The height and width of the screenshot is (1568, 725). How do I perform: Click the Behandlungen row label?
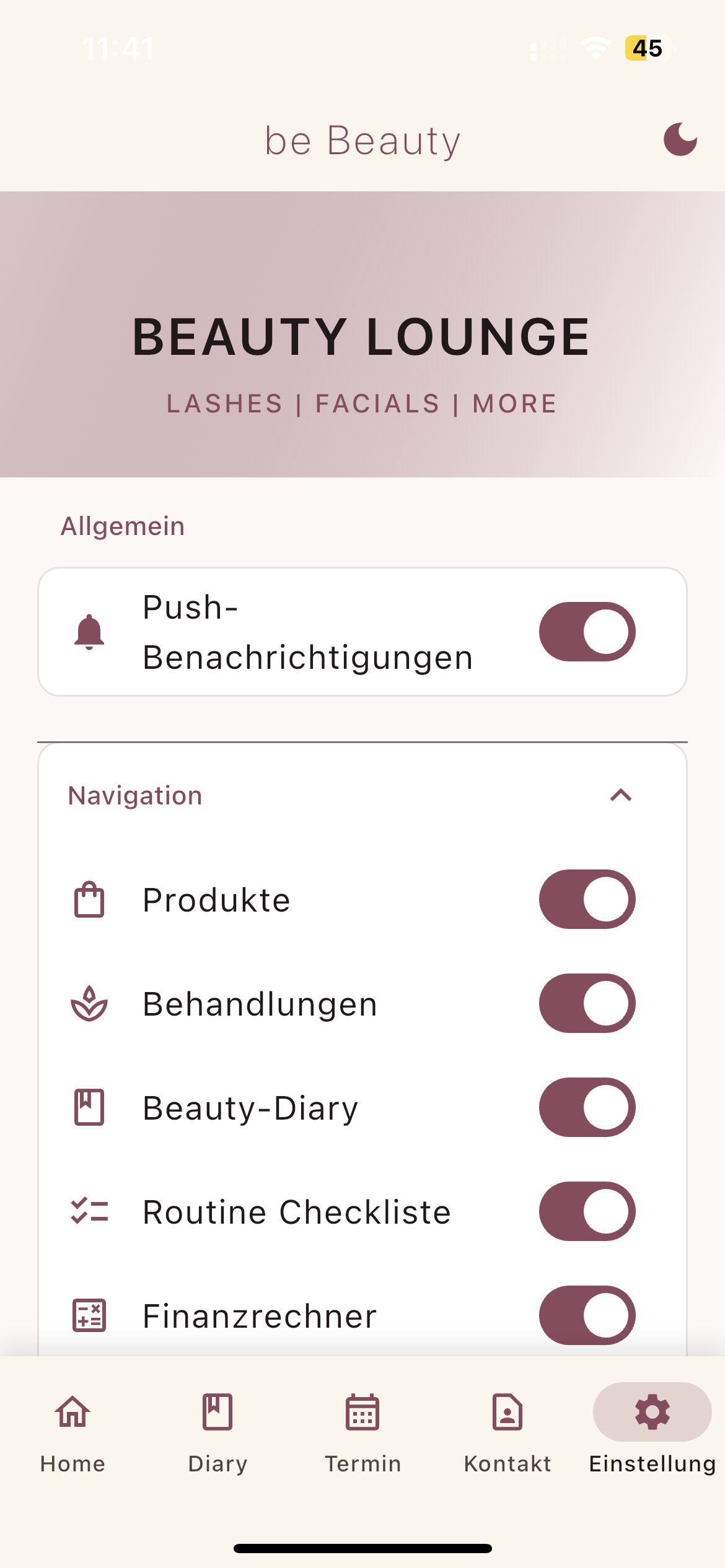[x=260, y=1004]
